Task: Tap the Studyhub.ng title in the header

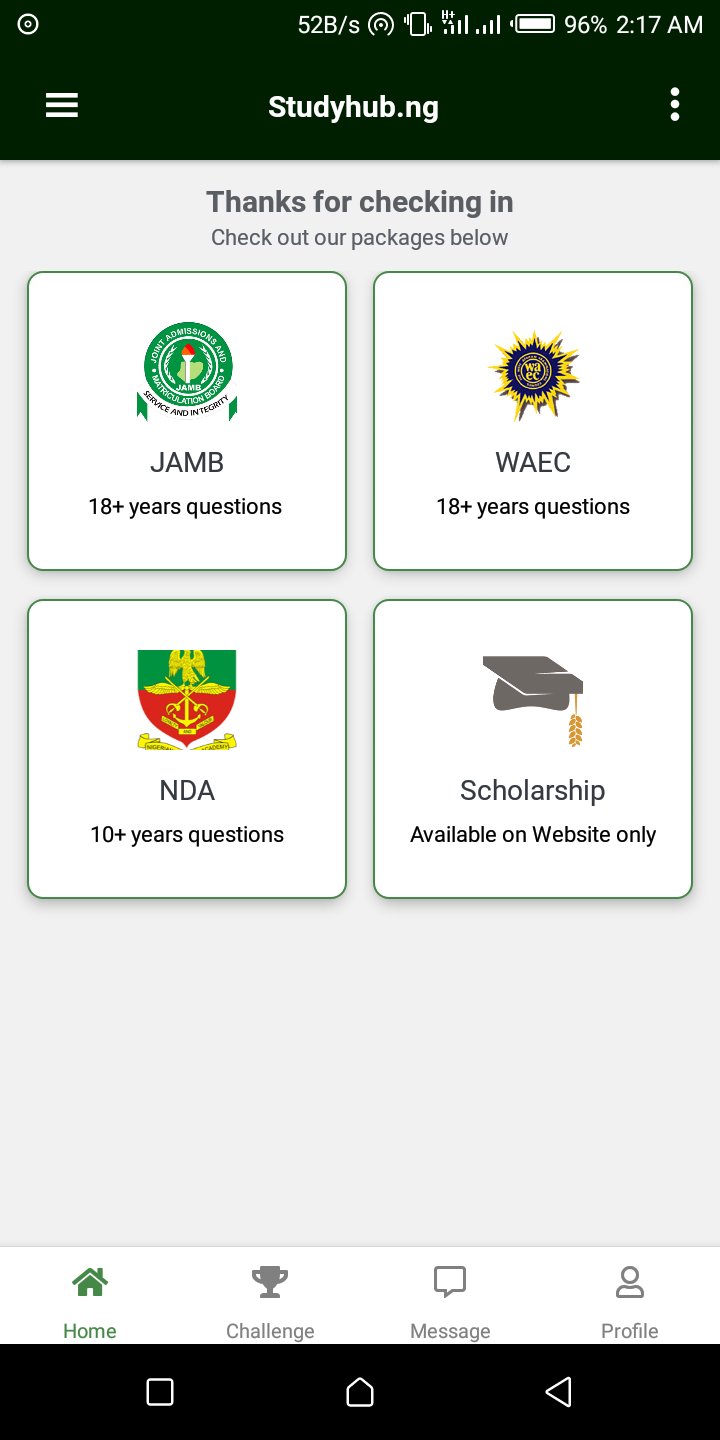Action: click(x=353, y=106)
